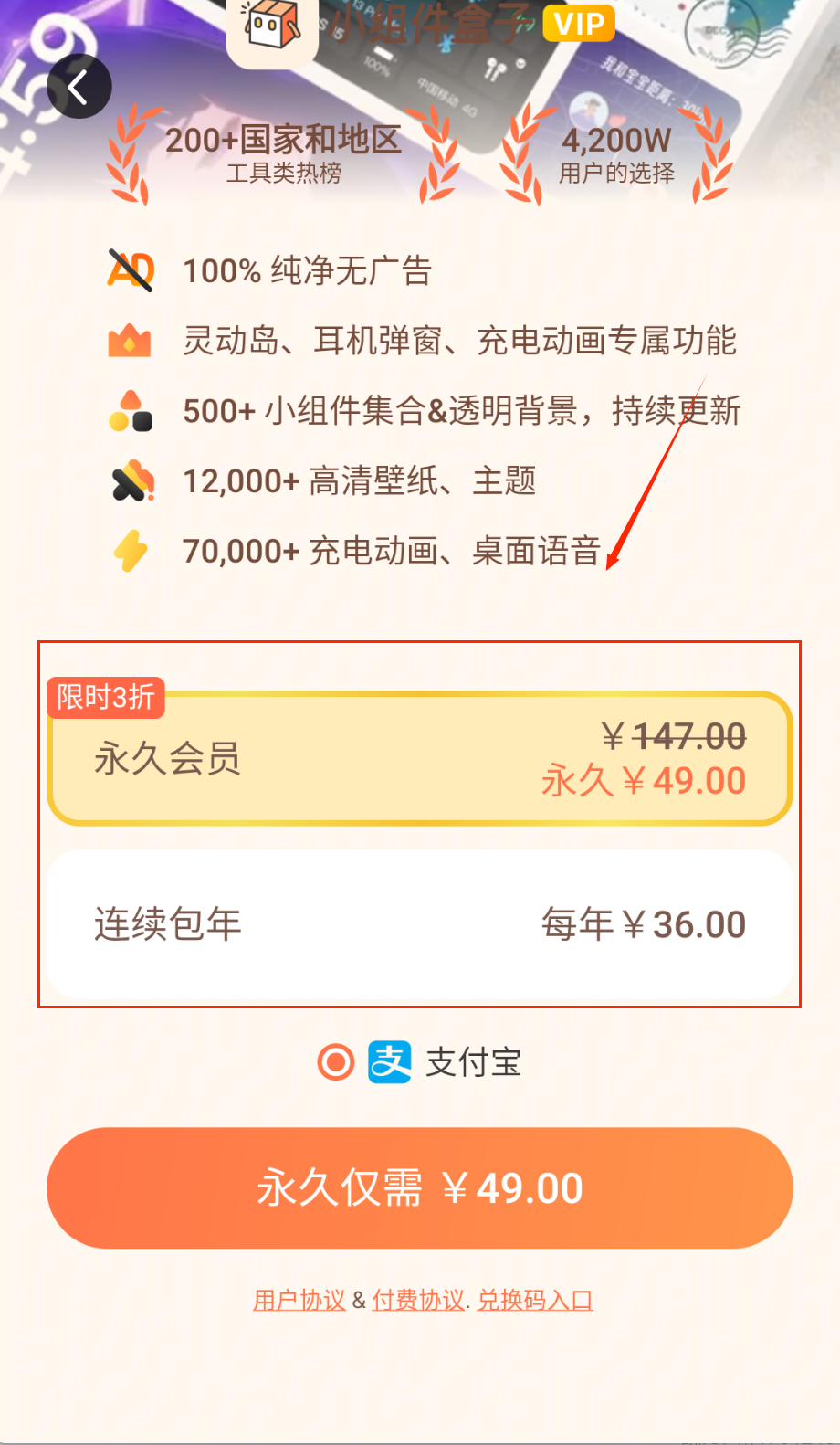Select 支付宝 payment method
Viewport: 840px width, 1445px height.
point(336,1062)
